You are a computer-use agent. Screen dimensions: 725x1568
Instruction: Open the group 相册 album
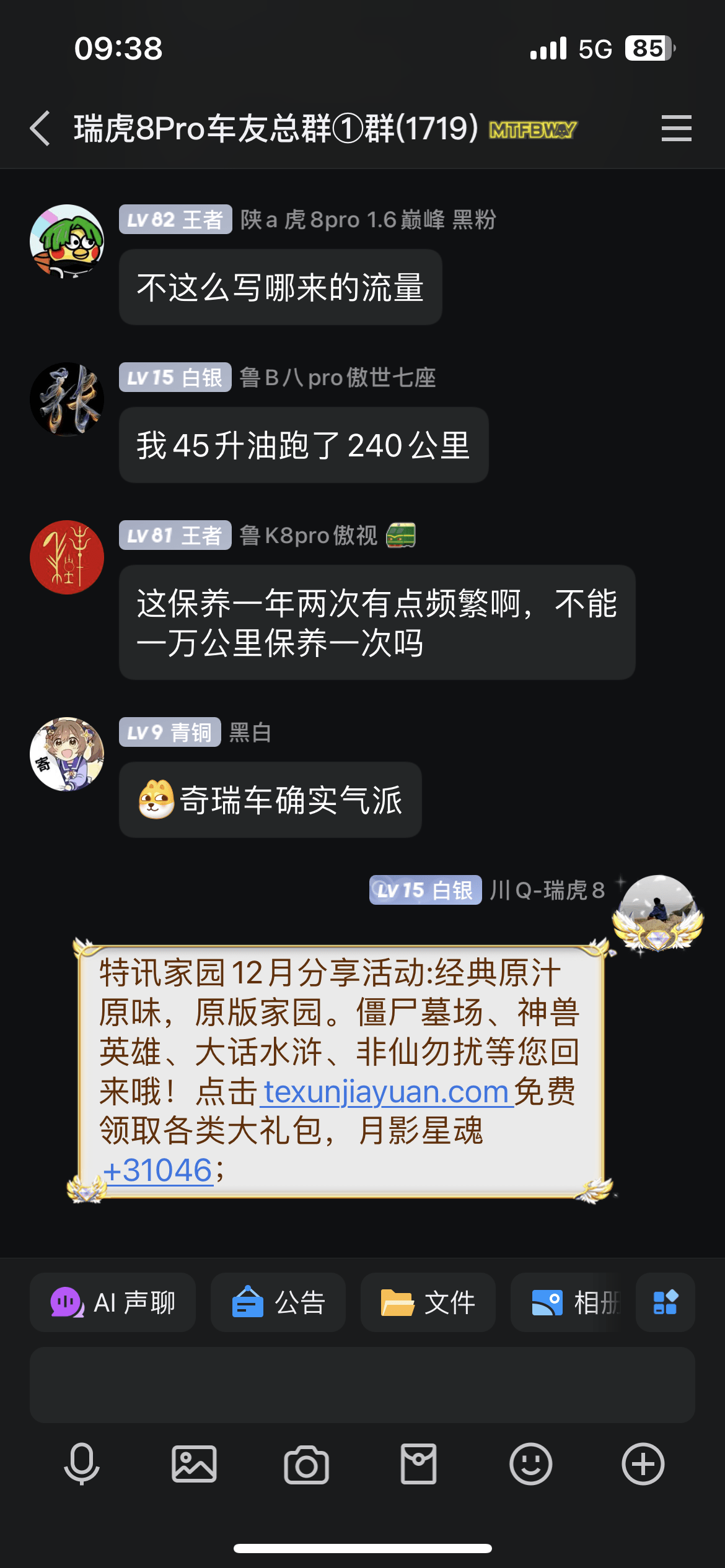[x=573, y=1302]
